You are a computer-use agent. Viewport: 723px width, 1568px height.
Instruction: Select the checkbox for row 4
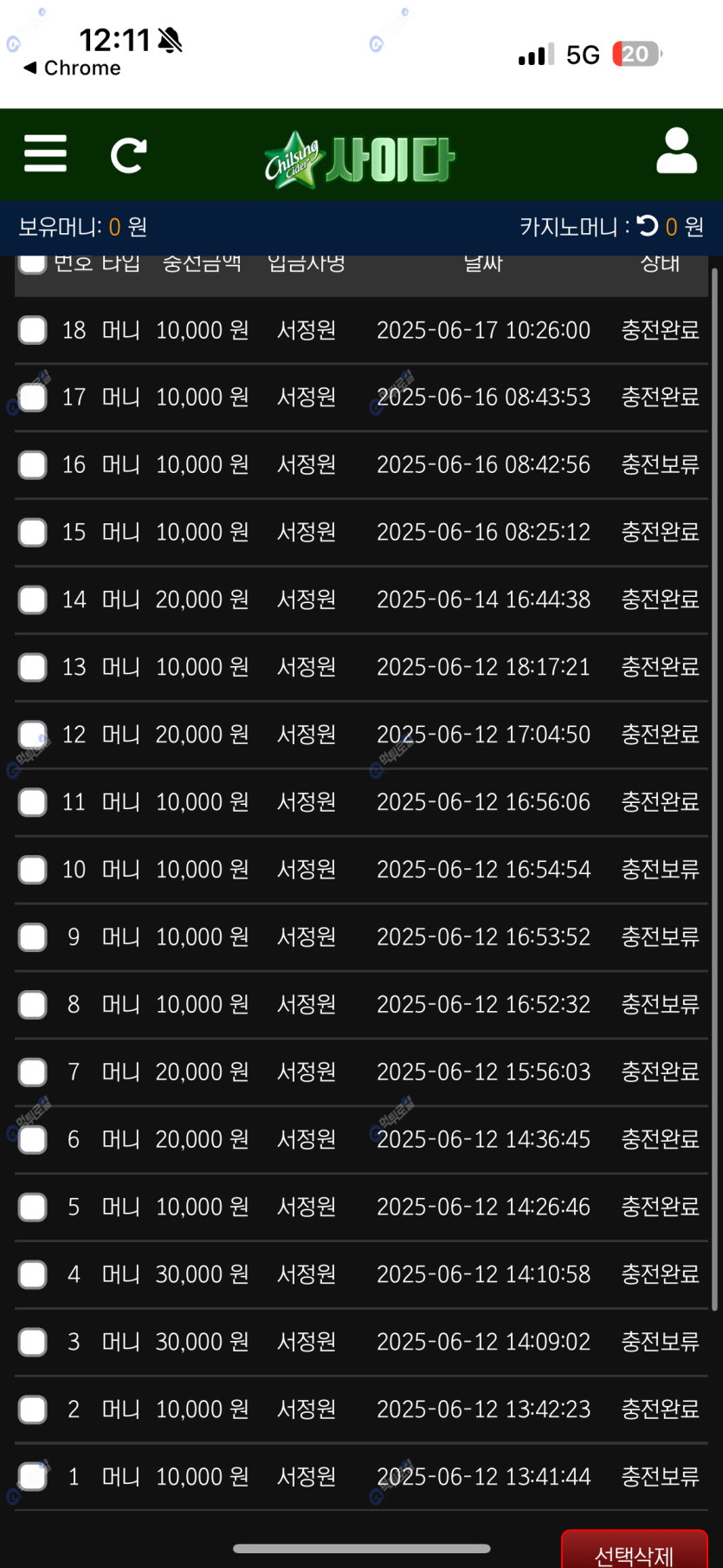pyautogui.click(x=33, y=1274)
